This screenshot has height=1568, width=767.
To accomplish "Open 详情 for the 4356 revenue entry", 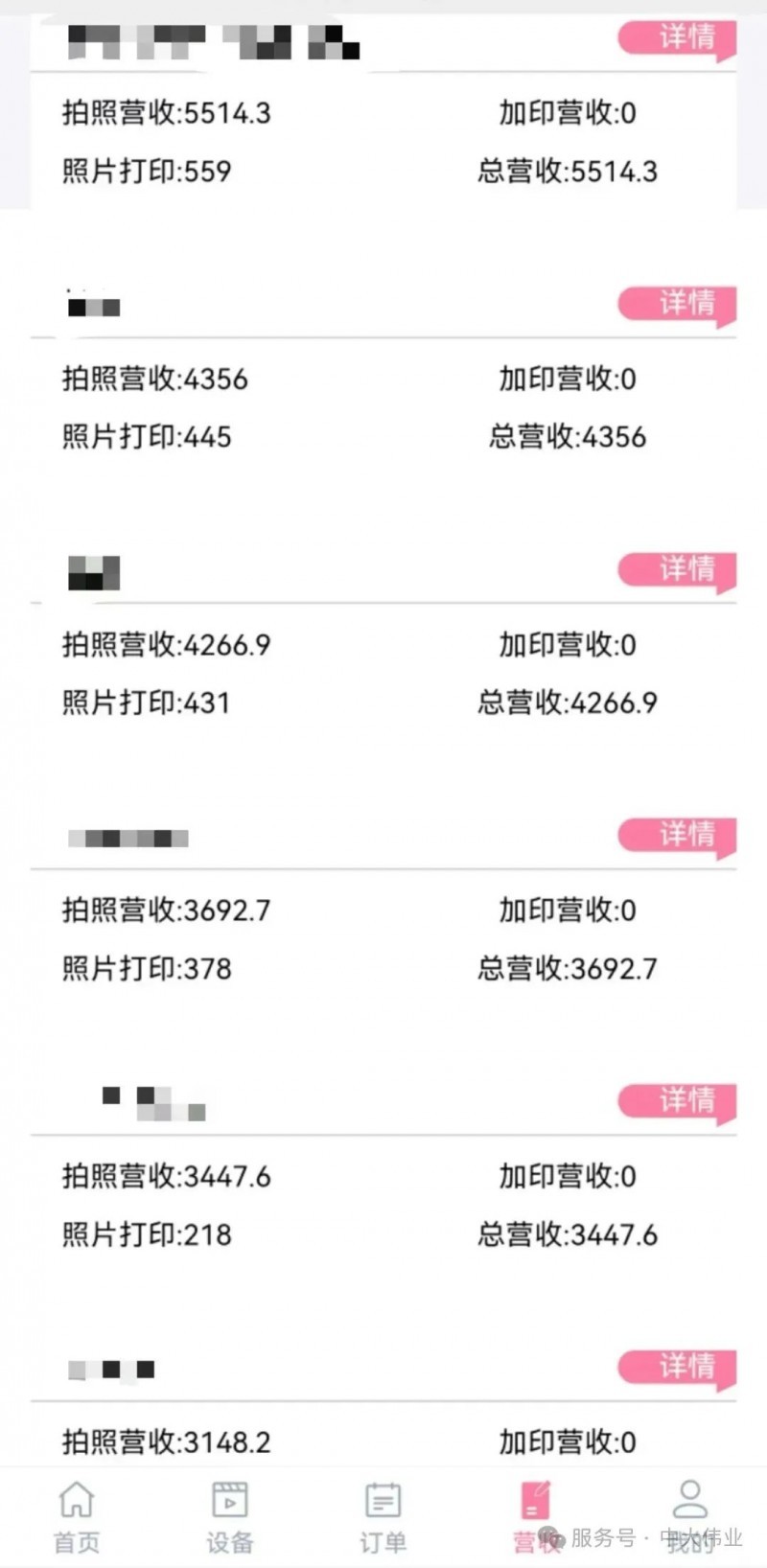I will click(678, 305).
